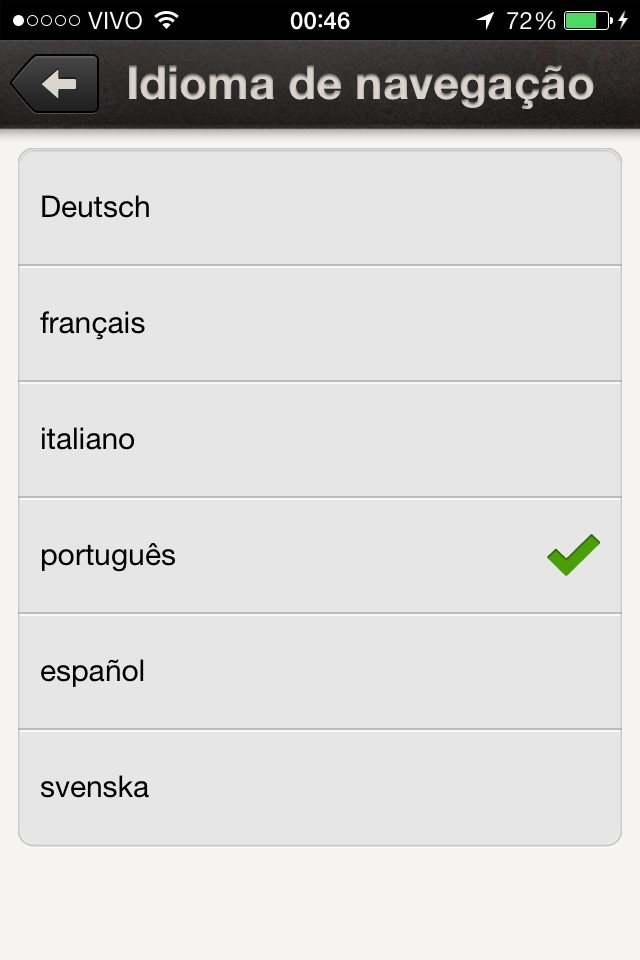Image resolution: width=640 pixels, height=960 pixels.
Task: Pick español as the language
Action: [x=320, y=672]
